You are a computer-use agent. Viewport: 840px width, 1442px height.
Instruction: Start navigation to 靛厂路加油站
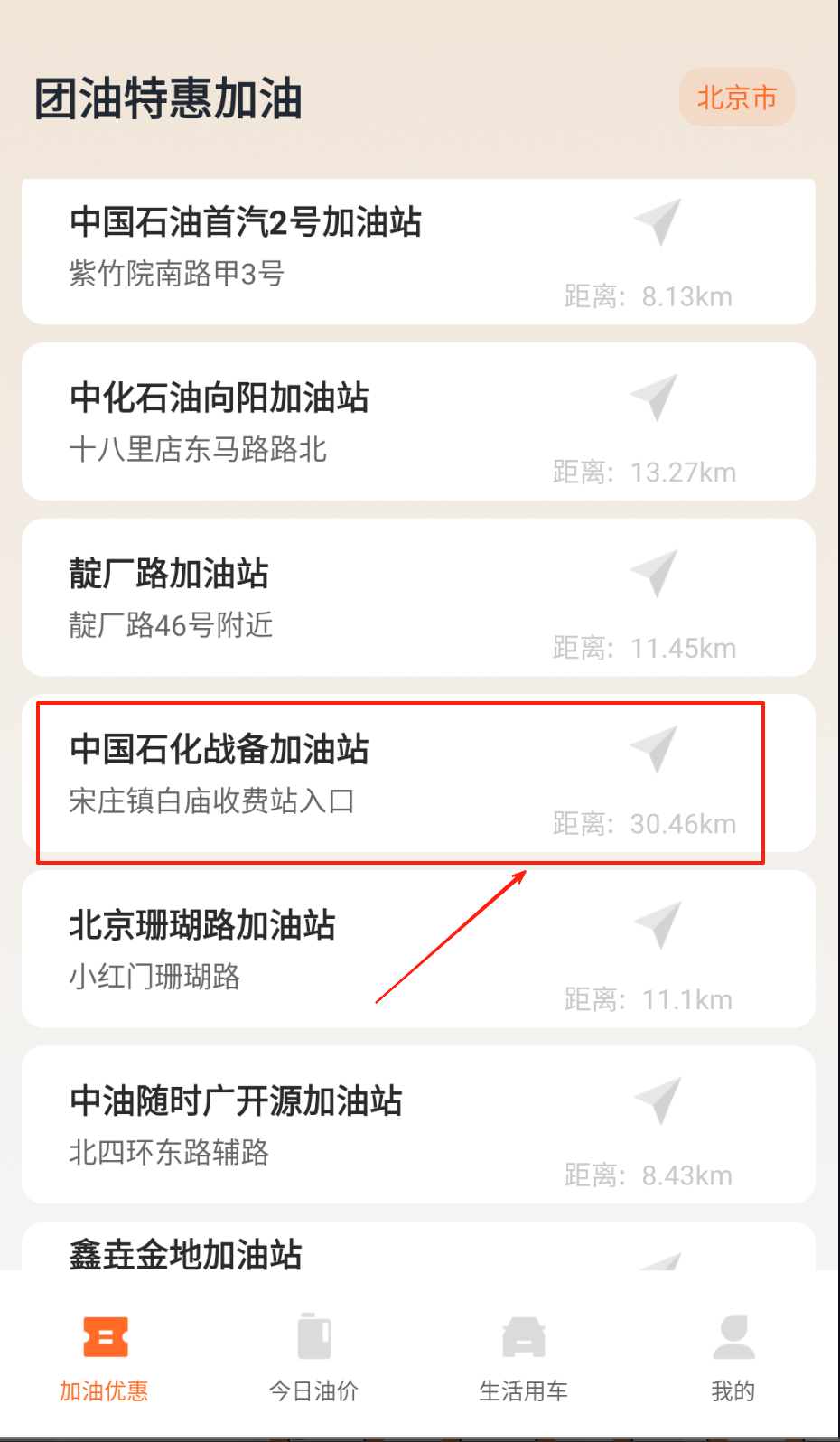point(653,573)
